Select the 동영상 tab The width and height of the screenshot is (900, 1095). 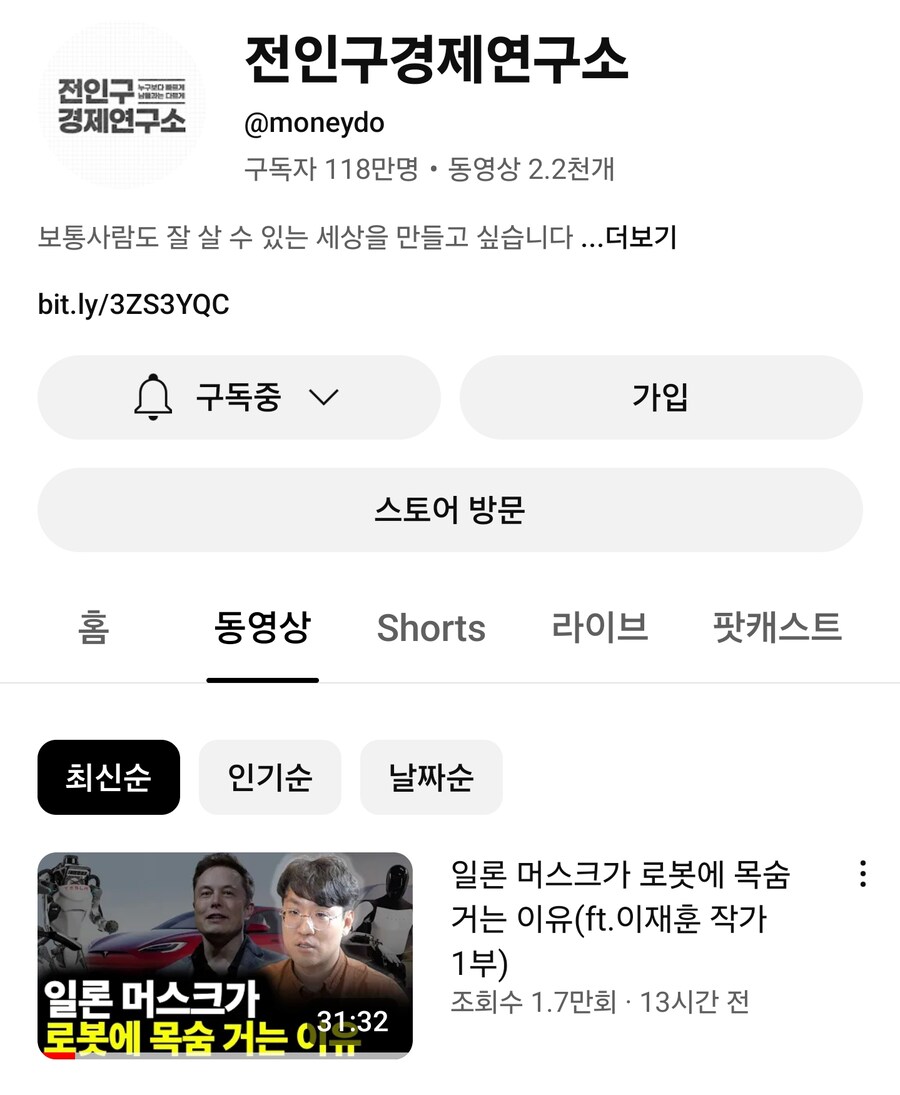click(262, 628)
